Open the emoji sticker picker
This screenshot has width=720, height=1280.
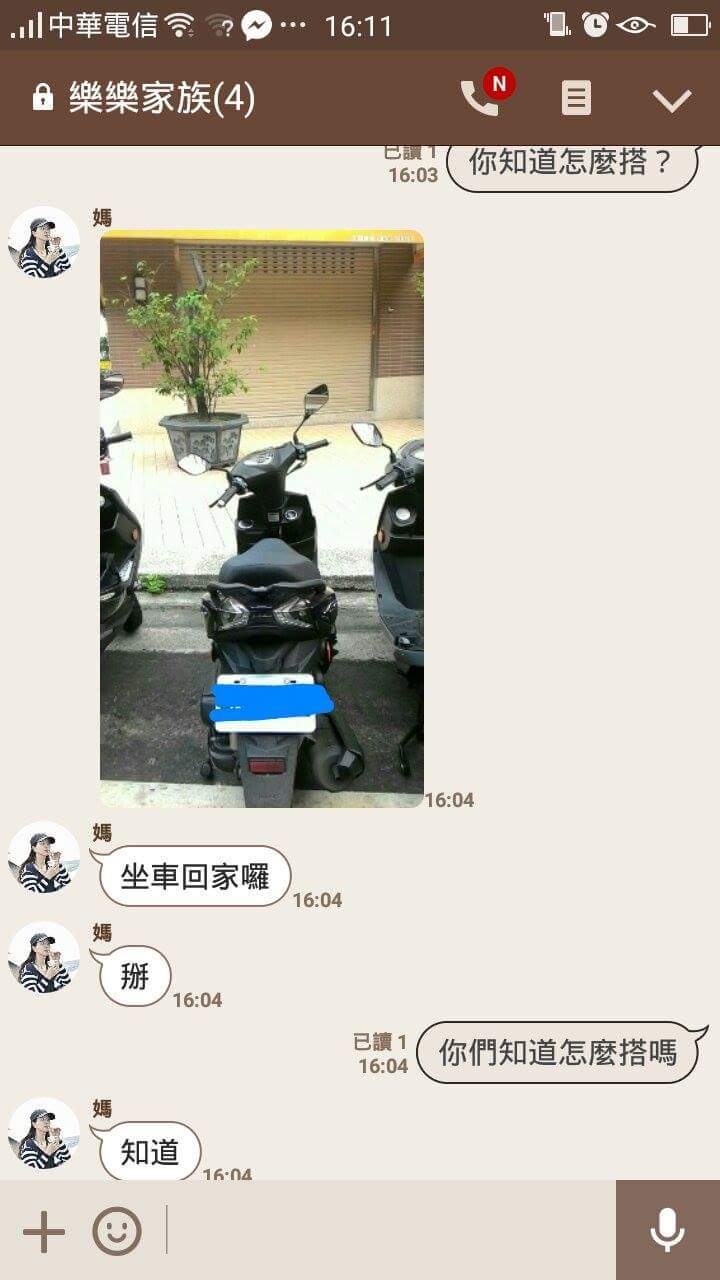[x=117, y=1231]
